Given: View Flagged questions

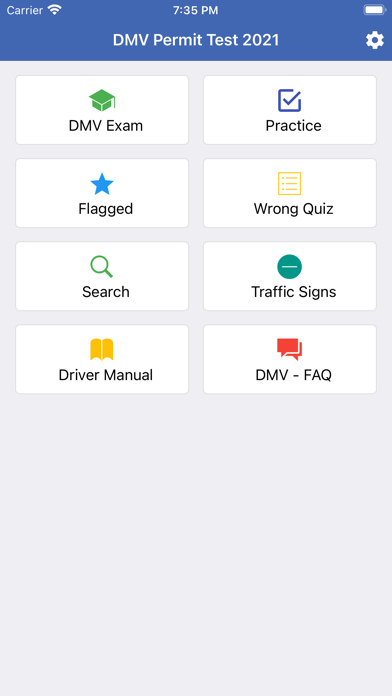Looking at the screenshot, I should tap(102, 193).
